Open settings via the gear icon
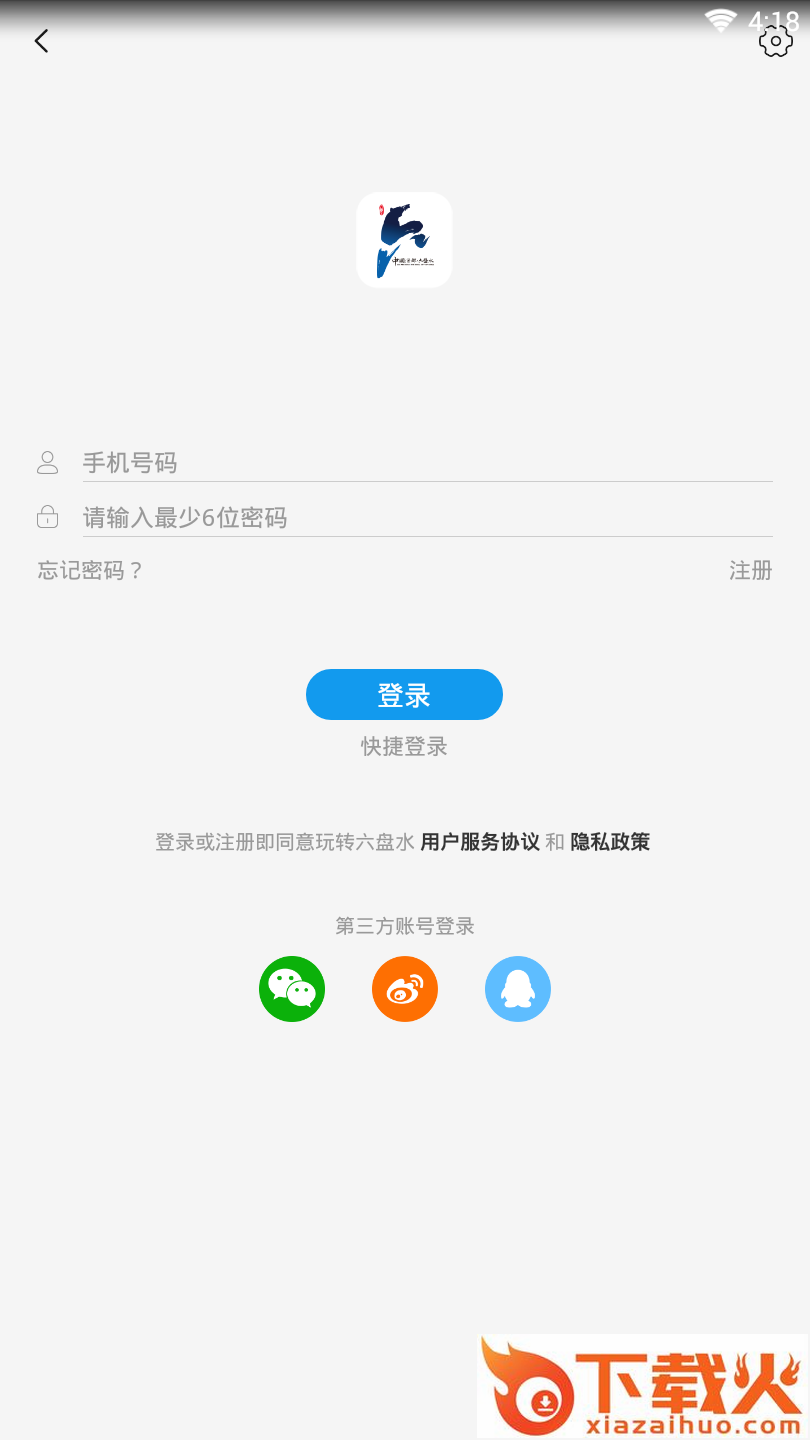This screenshot has width=810, height=1440. pyautogui.click(x=776, y=42)
